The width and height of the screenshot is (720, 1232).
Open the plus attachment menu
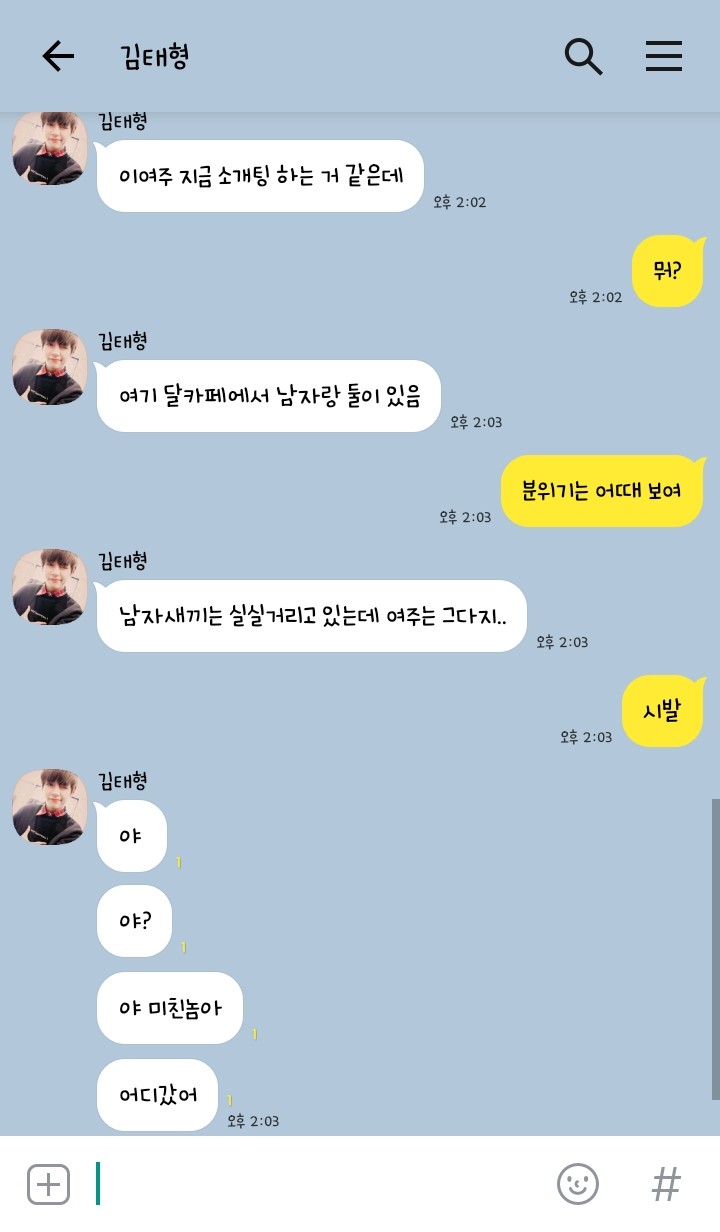(47, 1185)
